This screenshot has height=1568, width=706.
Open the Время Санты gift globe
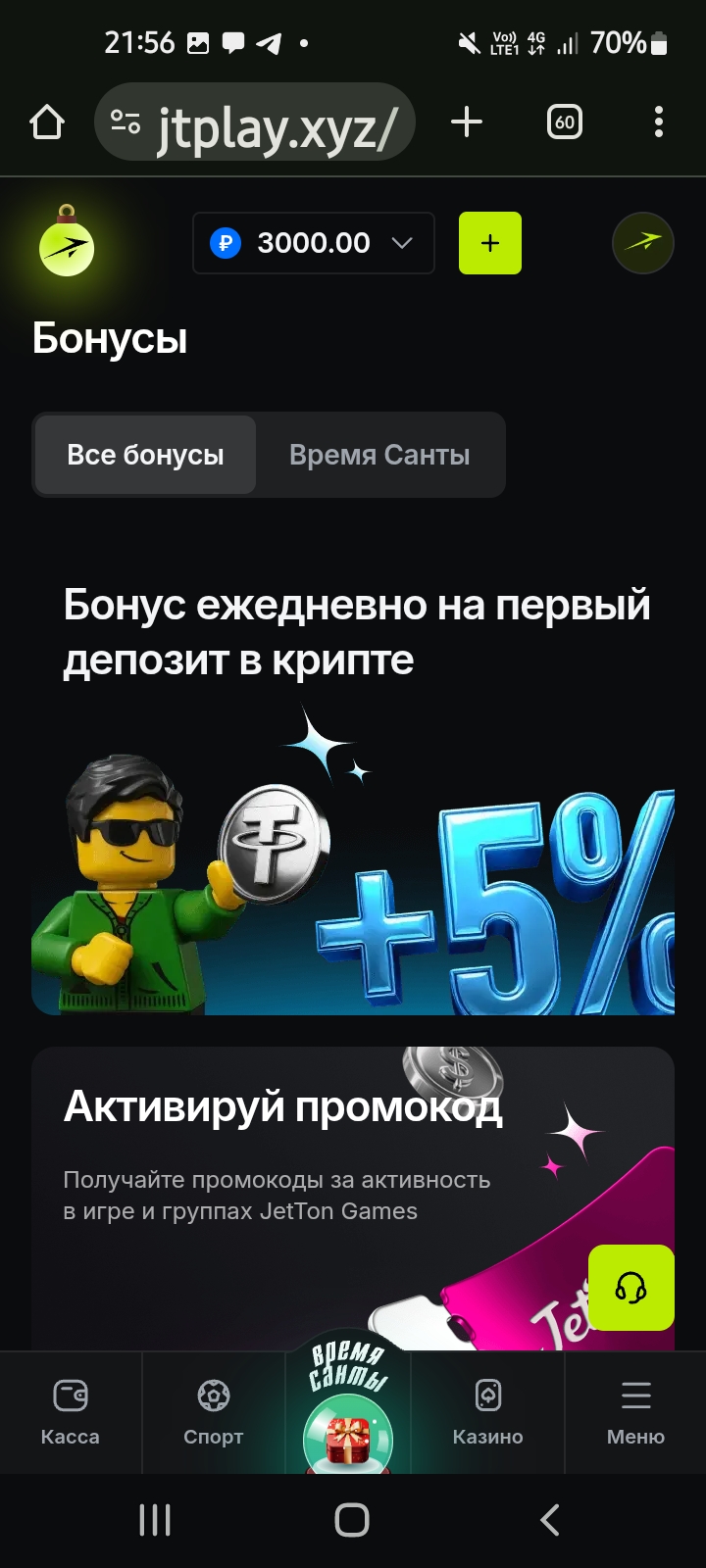click(x=348, y=1421)
